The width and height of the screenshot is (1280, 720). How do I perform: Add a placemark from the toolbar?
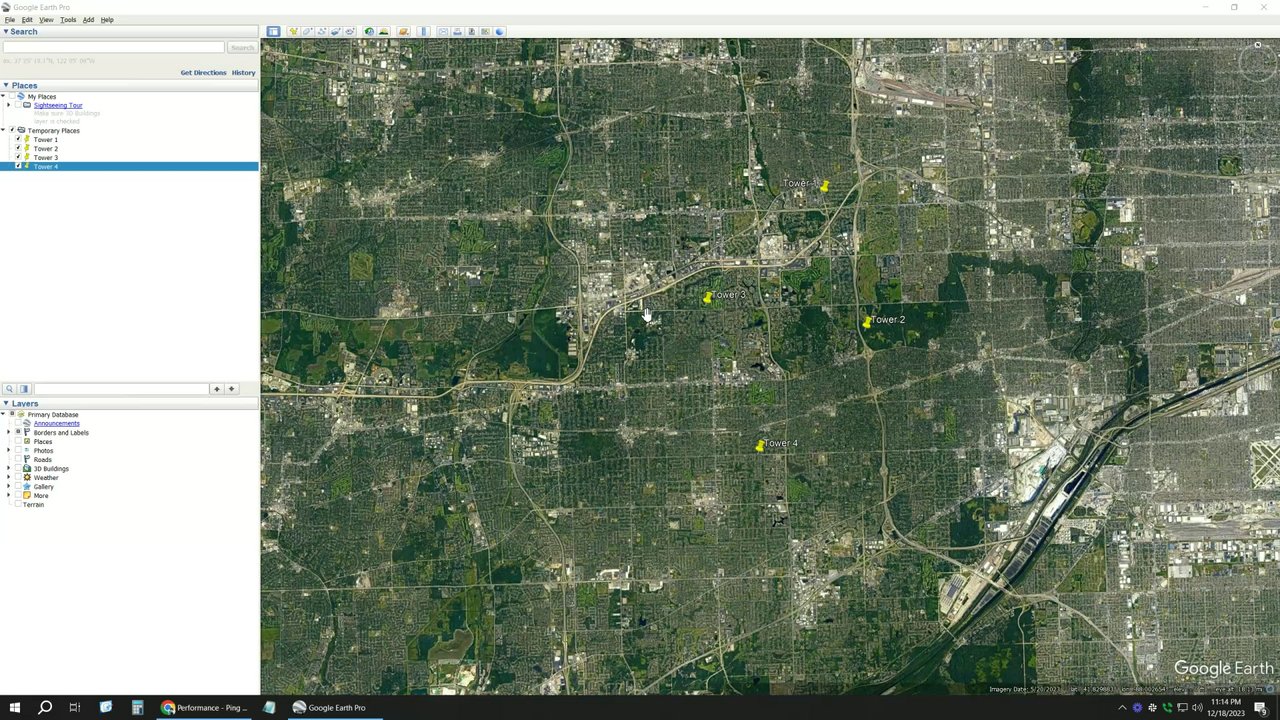click(293, 32)
